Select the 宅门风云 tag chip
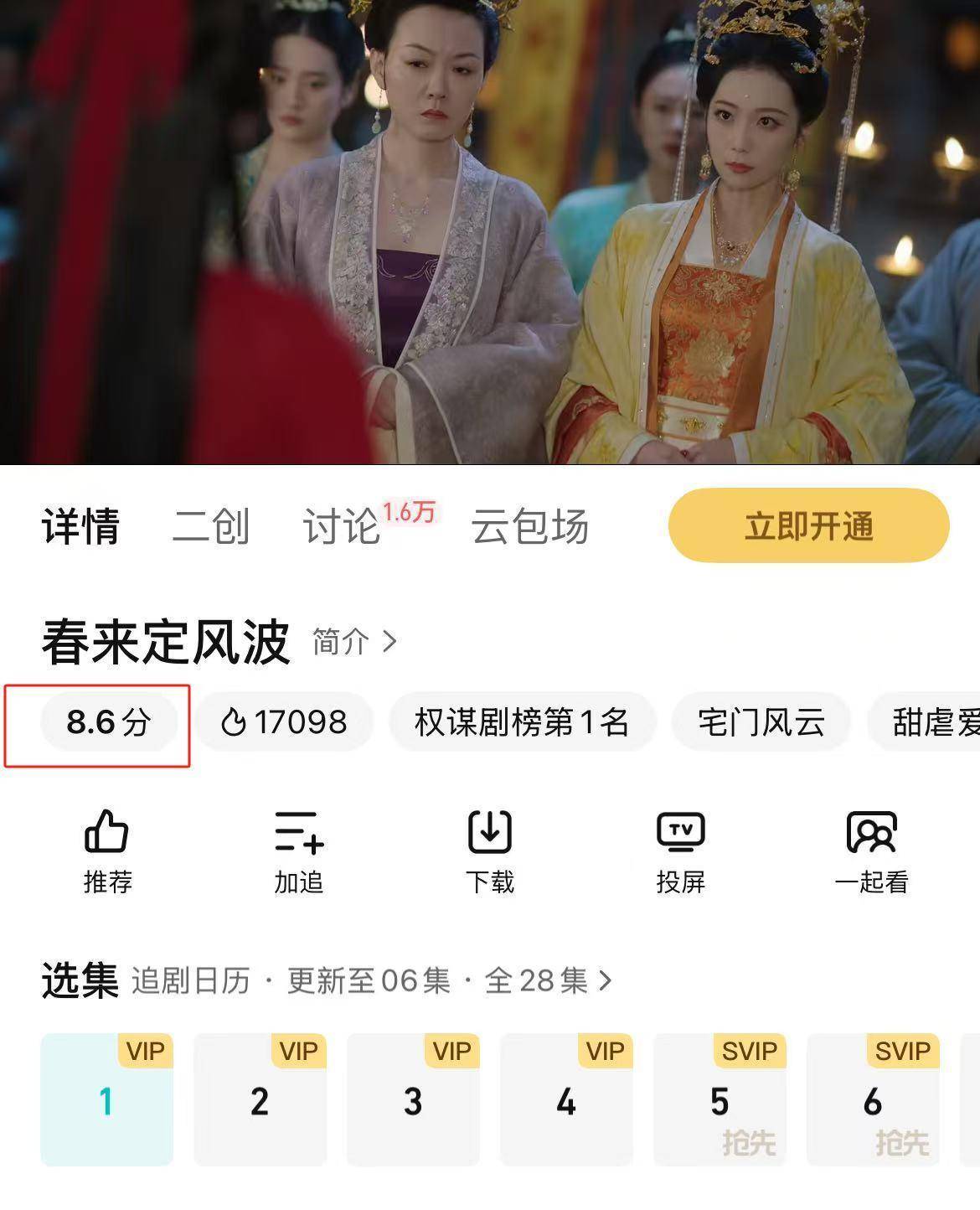 click(761, 722)
